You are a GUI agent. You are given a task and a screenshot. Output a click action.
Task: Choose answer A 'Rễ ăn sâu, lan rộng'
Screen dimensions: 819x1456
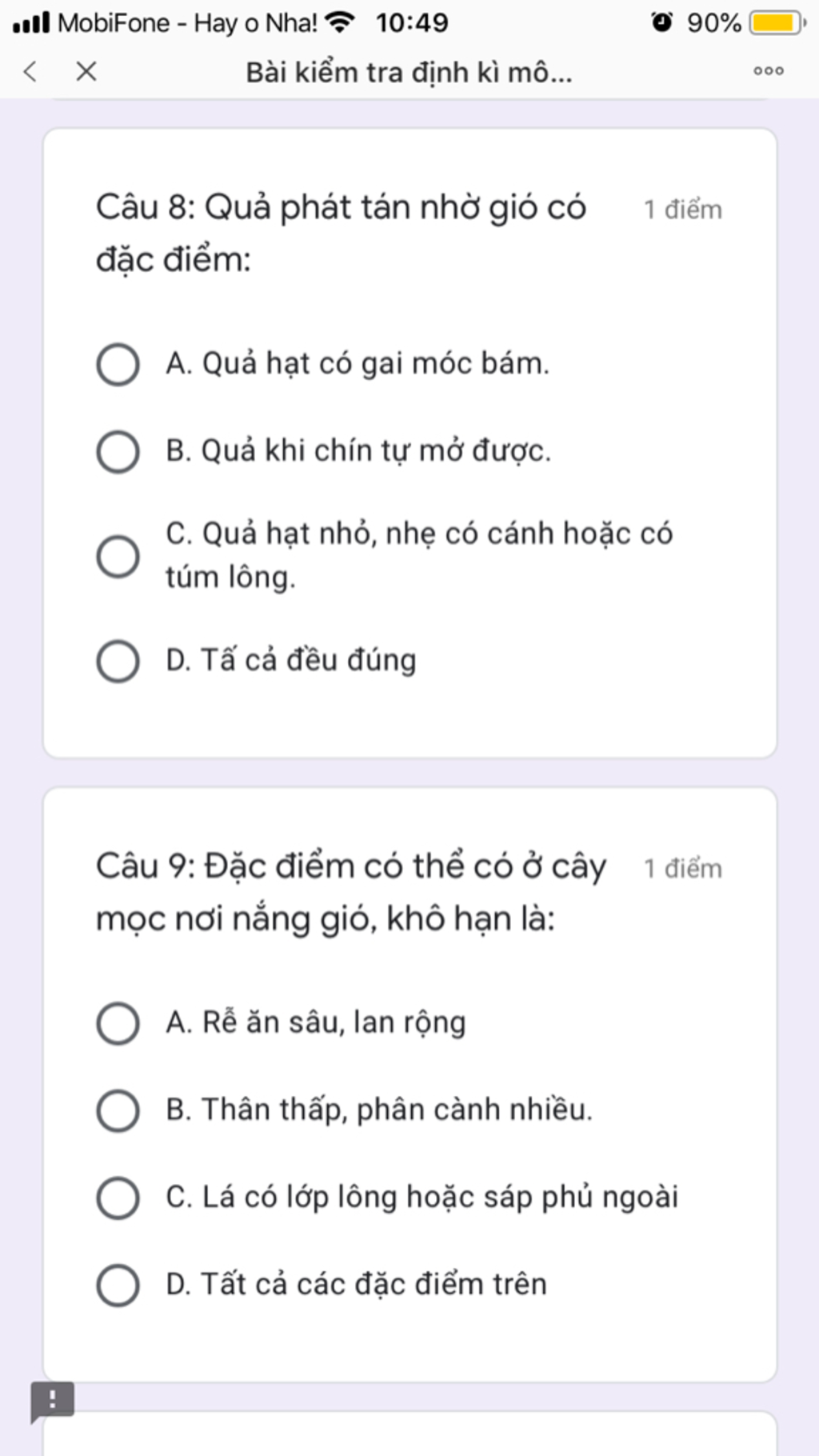click(118, 1023)
